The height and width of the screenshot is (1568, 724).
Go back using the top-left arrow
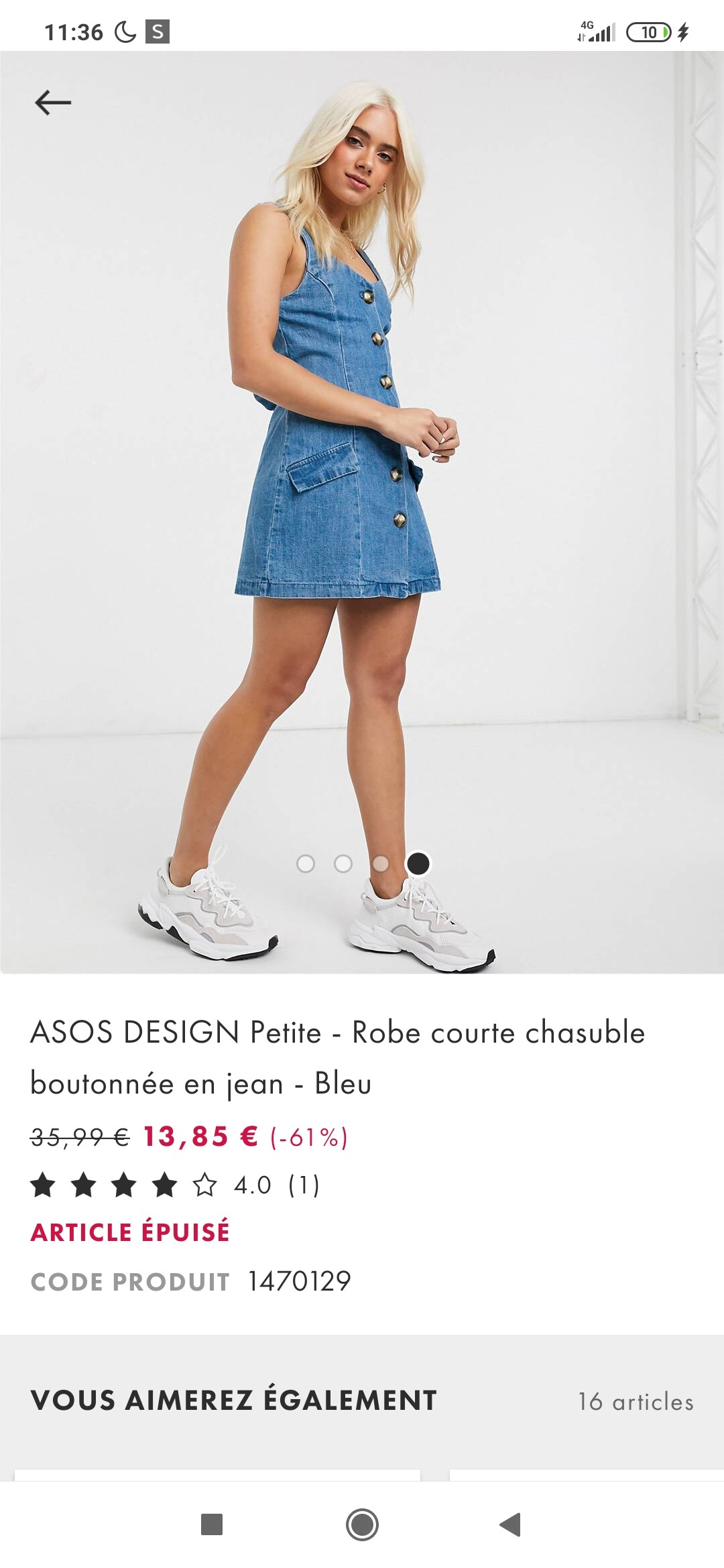53,103
